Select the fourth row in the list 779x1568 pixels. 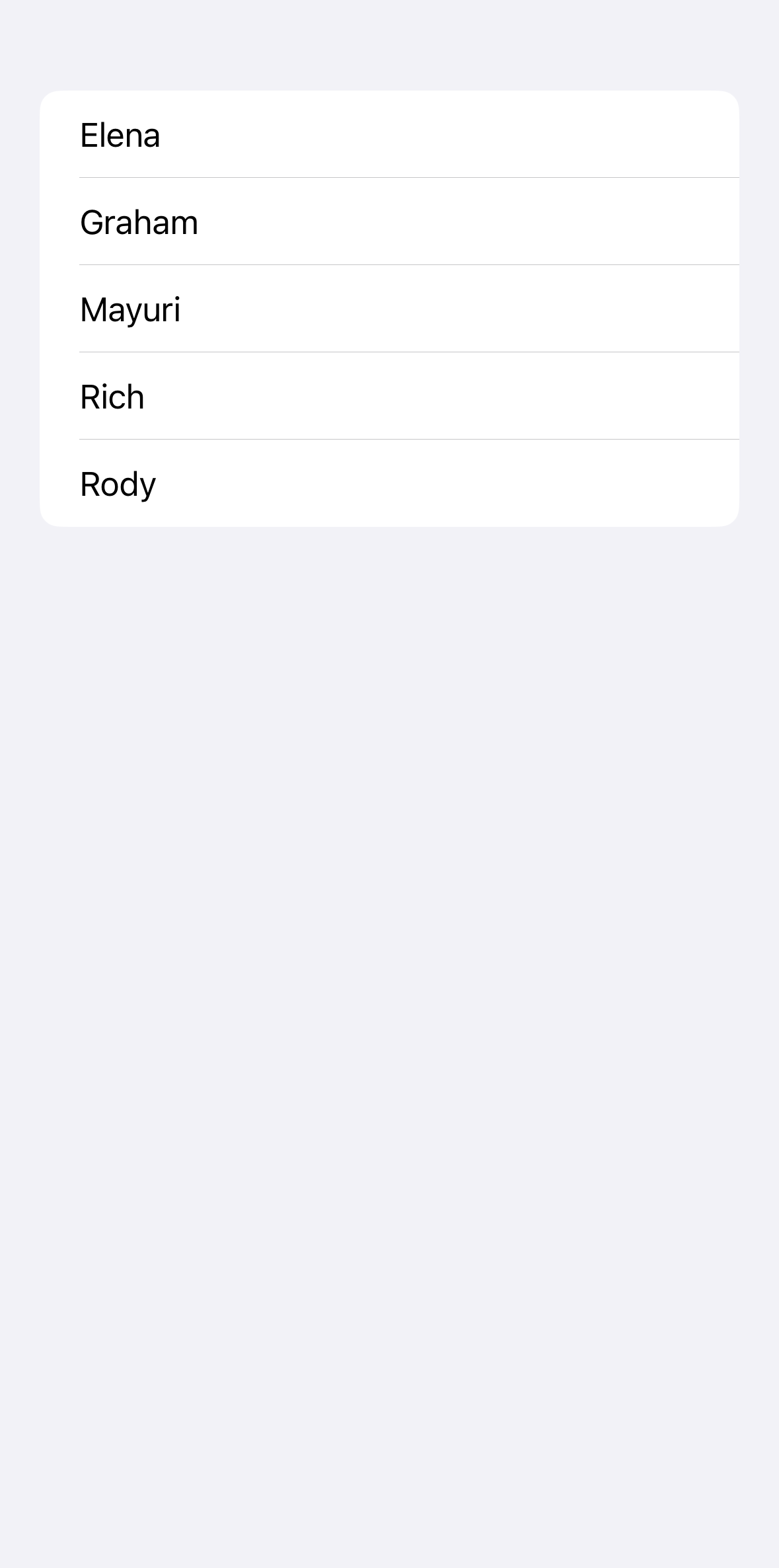click(x=389, y=395)
